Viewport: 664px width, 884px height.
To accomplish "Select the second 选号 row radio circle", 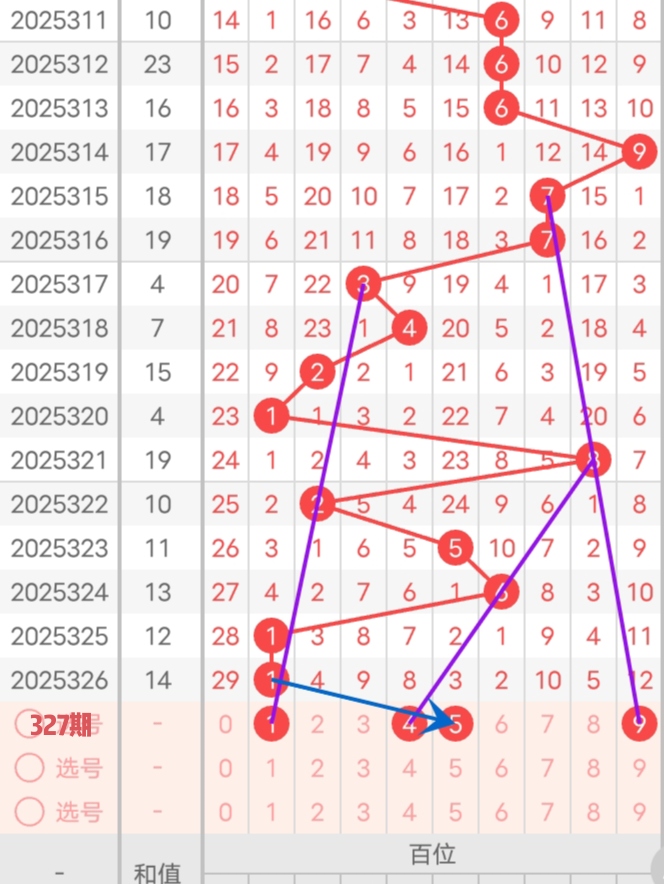I will (30, 768).
